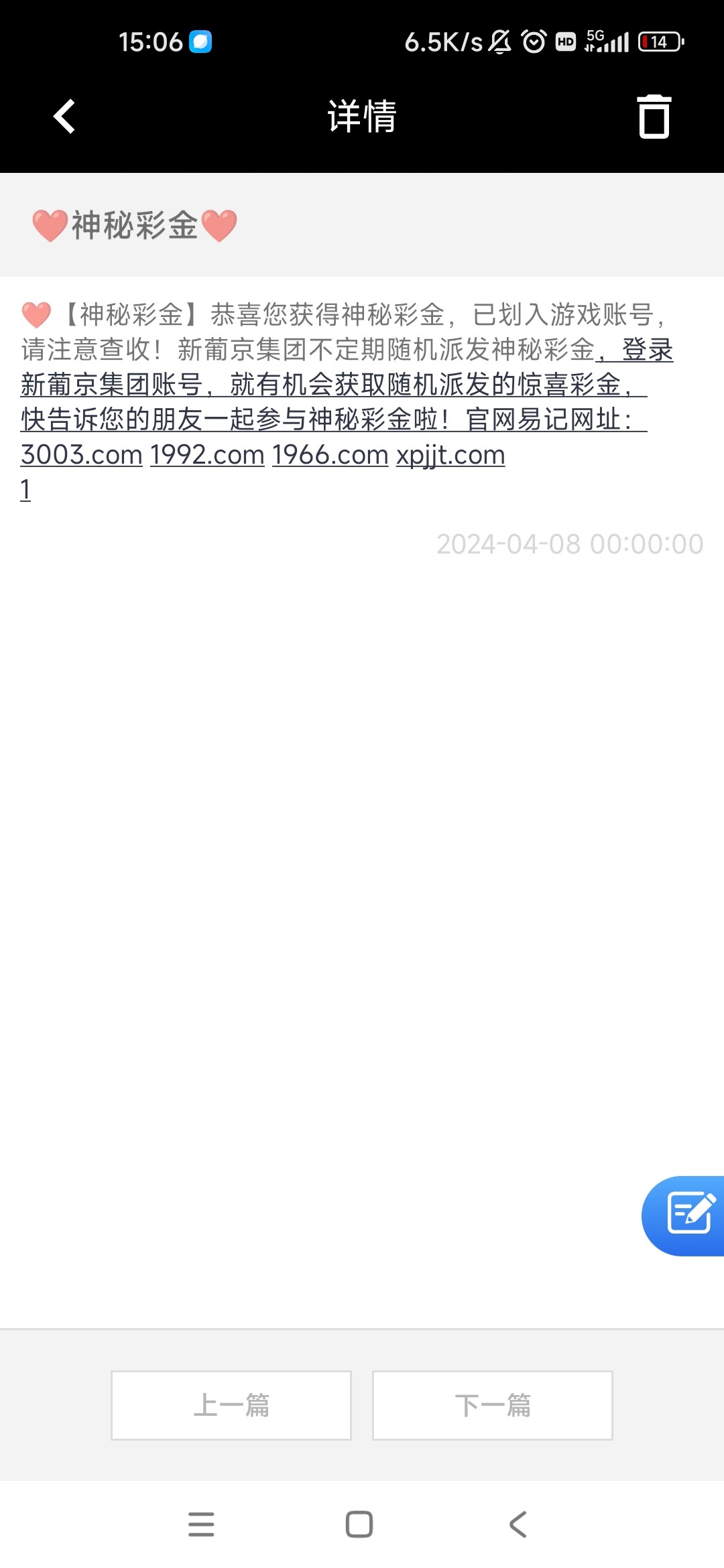Tap the blue floating edit button
Viewport: 724px width, 1568px height.
(x=688, y=1215)
